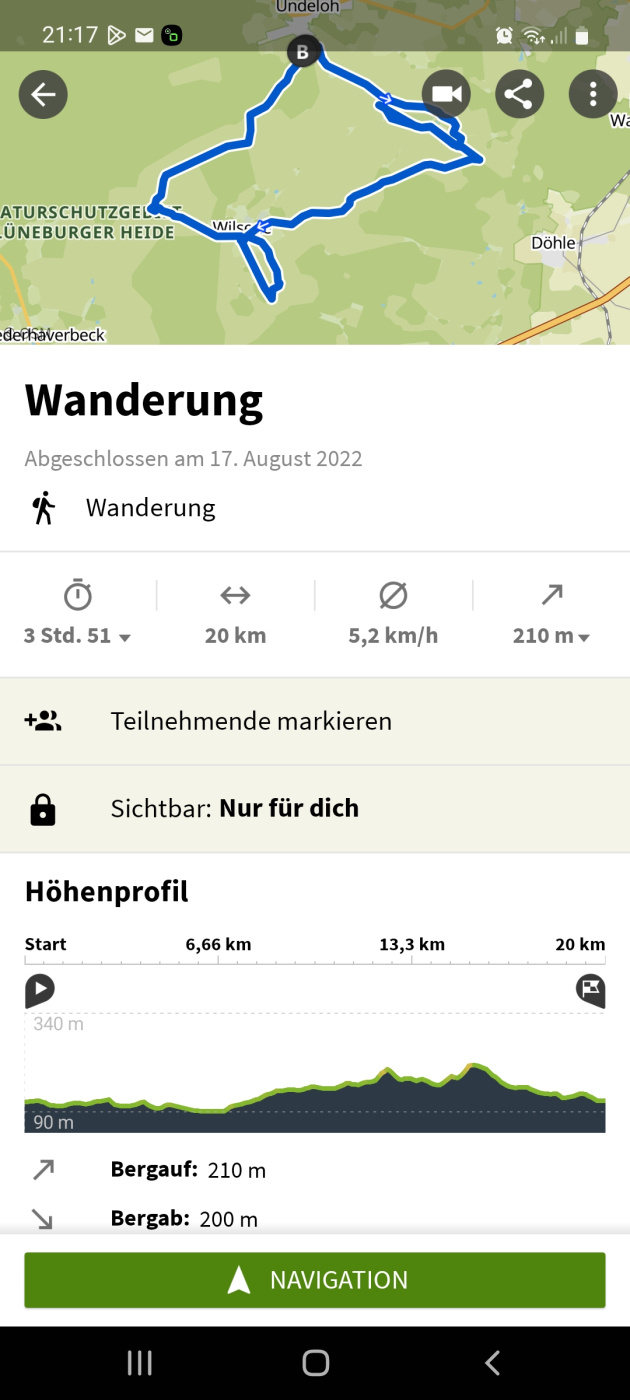Go back using the arrow icon

point(43,95)
